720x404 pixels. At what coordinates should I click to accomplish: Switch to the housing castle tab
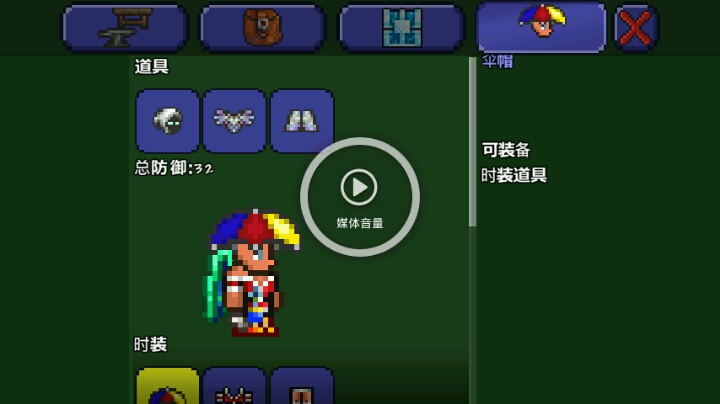(401, 27)
